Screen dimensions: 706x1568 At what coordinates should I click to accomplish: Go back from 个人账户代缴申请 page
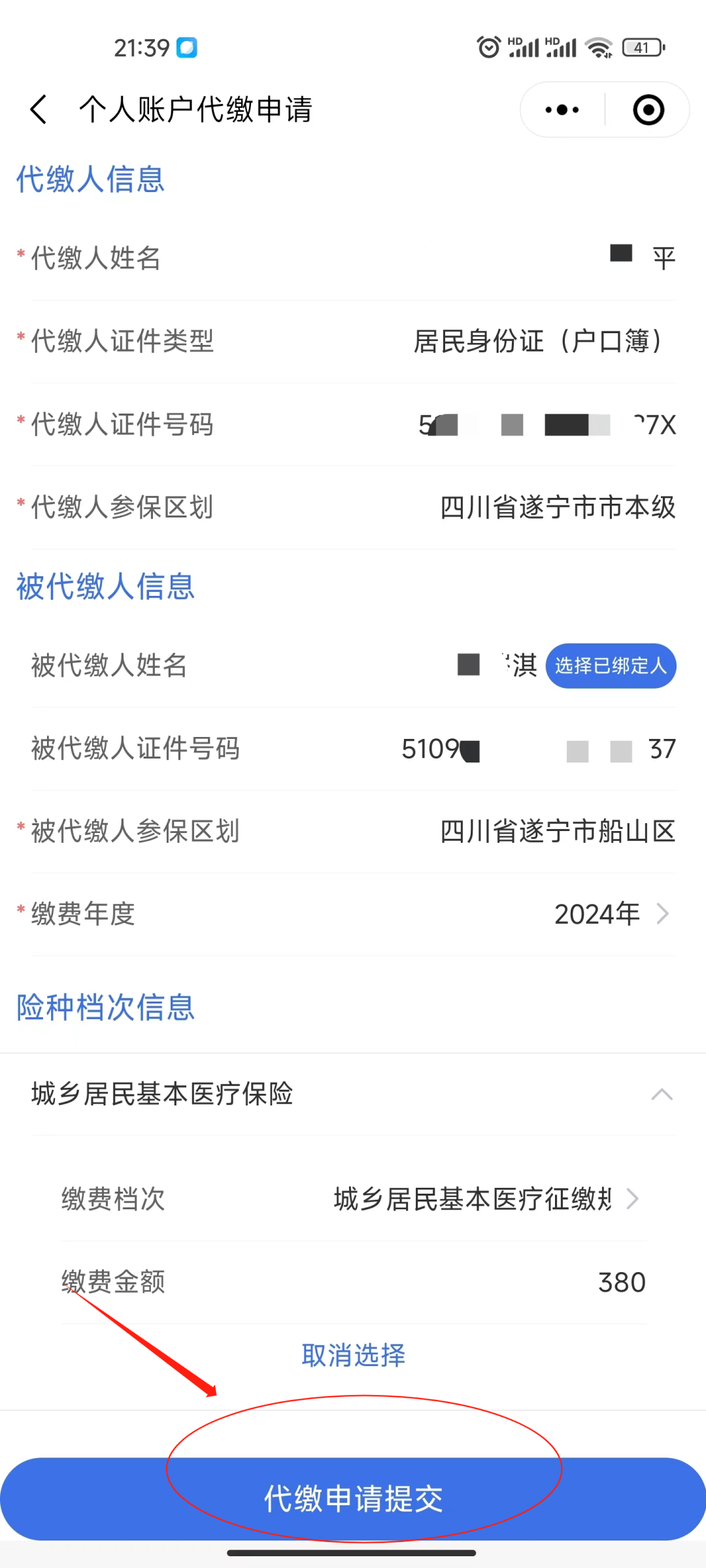tap(39, 109)
